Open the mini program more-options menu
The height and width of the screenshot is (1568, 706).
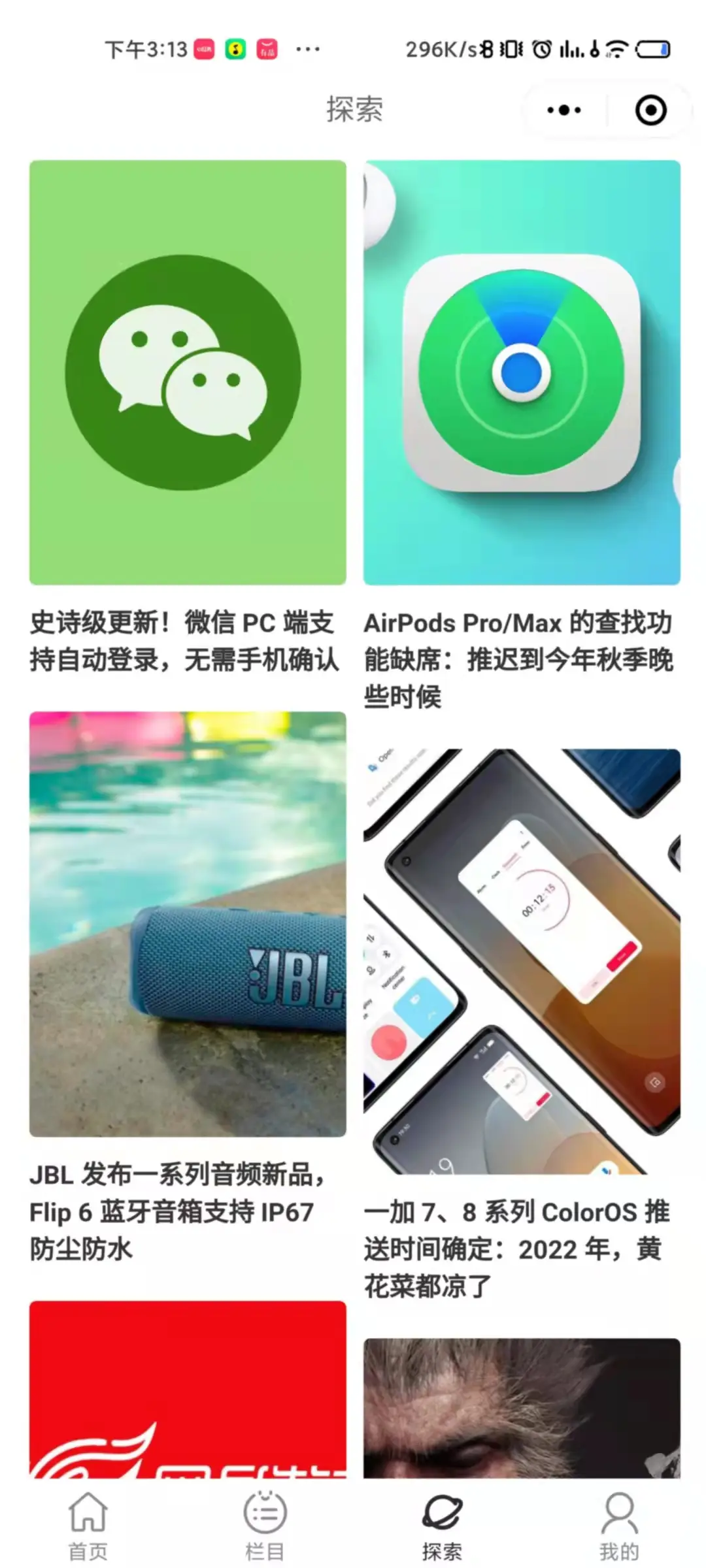(563, 110)
